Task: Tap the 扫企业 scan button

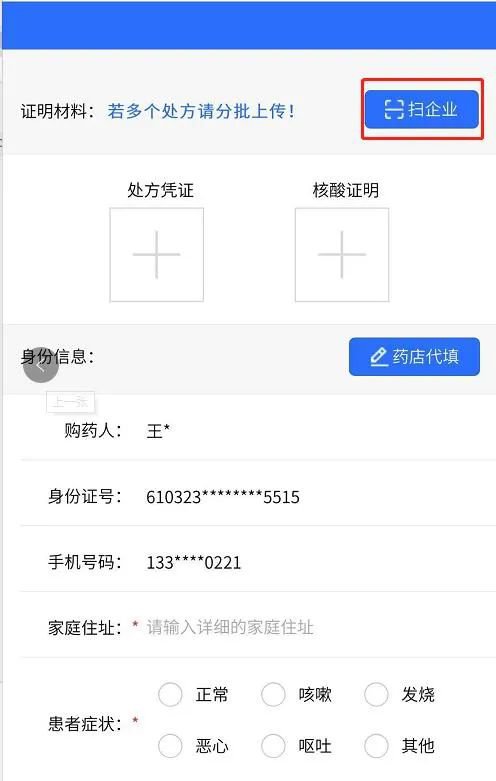Action: pos(422,109)
